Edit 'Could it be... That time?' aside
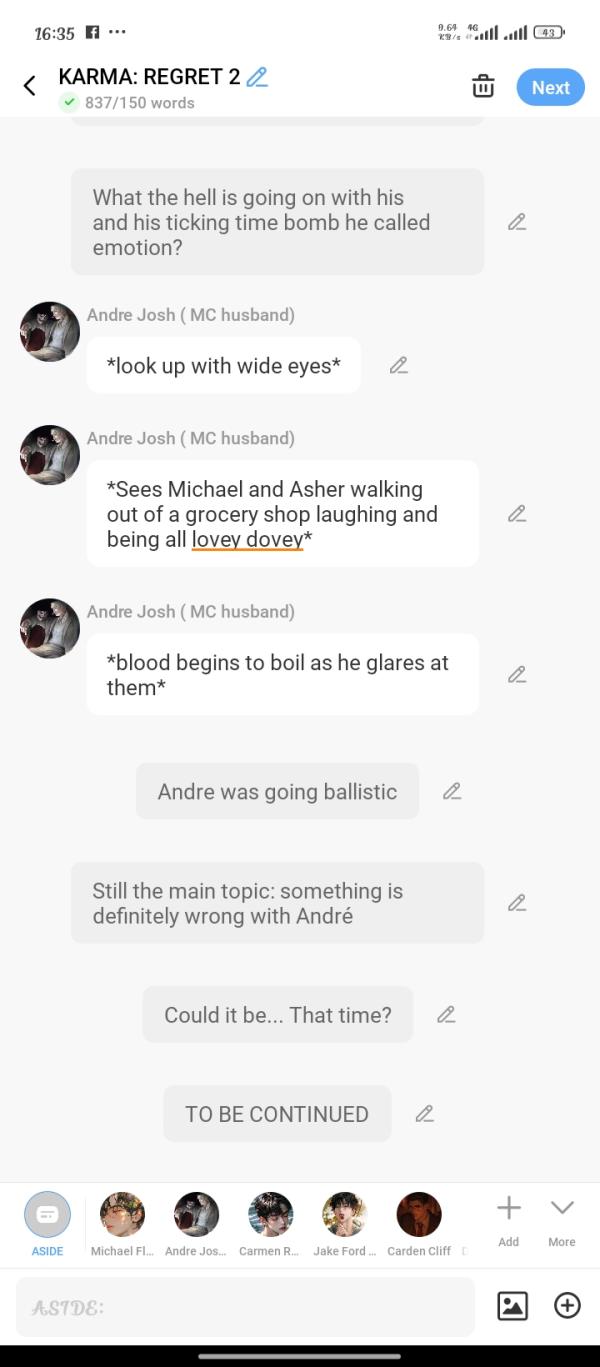The height and width of the screenshot is (1367, 600). tap(446, 1015)
